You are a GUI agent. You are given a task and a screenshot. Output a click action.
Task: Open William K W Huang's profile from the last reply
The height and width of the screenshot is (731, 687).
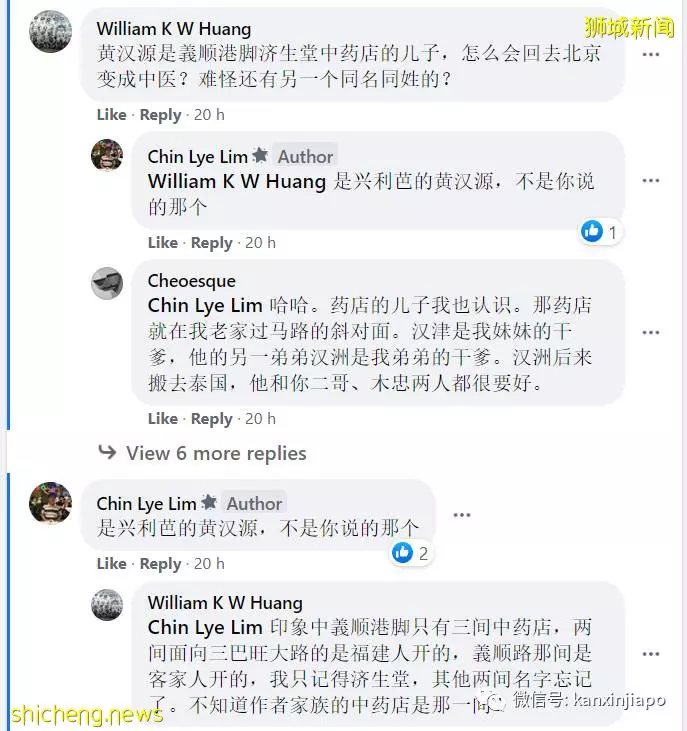coord(224,603)
